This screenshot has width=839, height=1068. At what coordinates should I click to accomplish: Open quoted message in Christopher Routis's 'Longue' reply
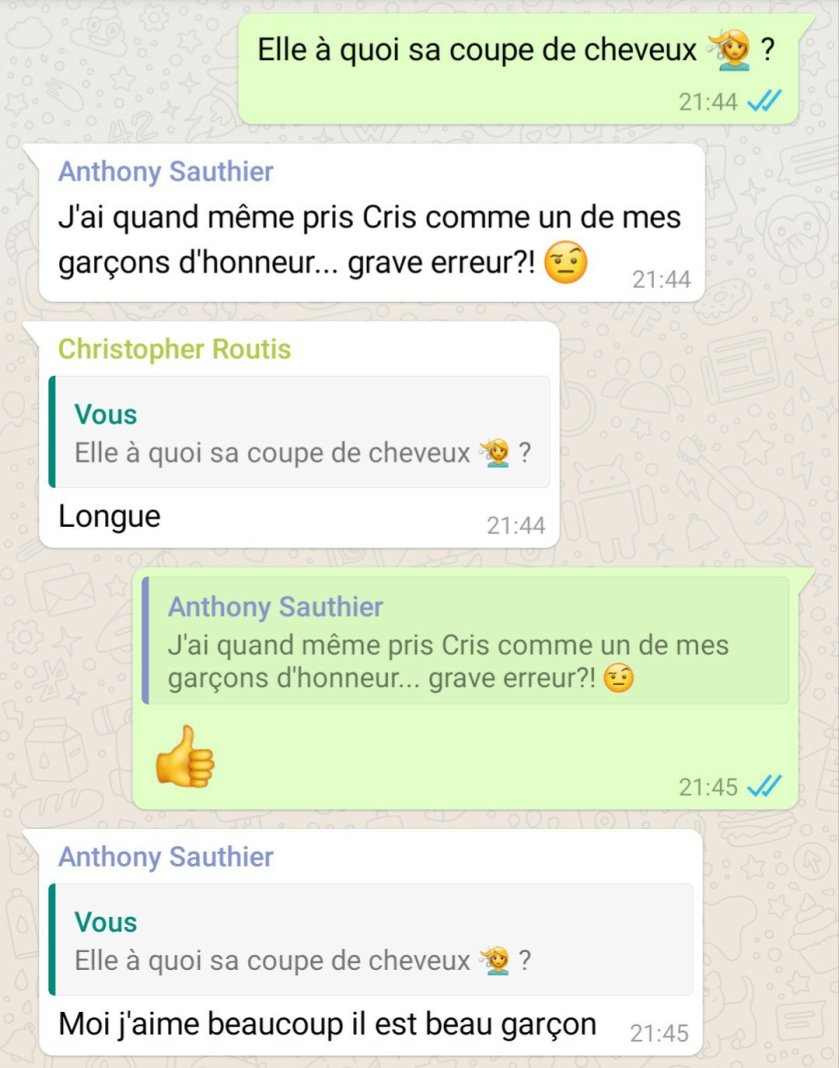(300, 432)
